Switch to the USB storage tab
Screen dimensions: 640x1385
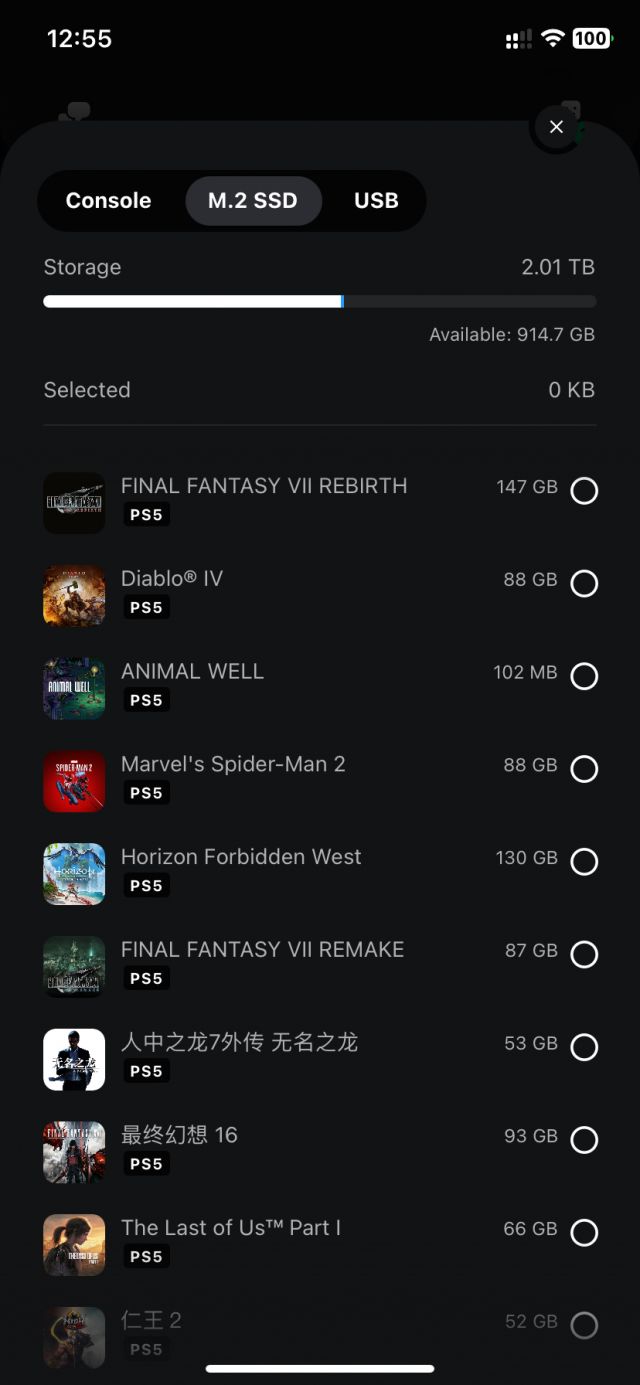376,201
